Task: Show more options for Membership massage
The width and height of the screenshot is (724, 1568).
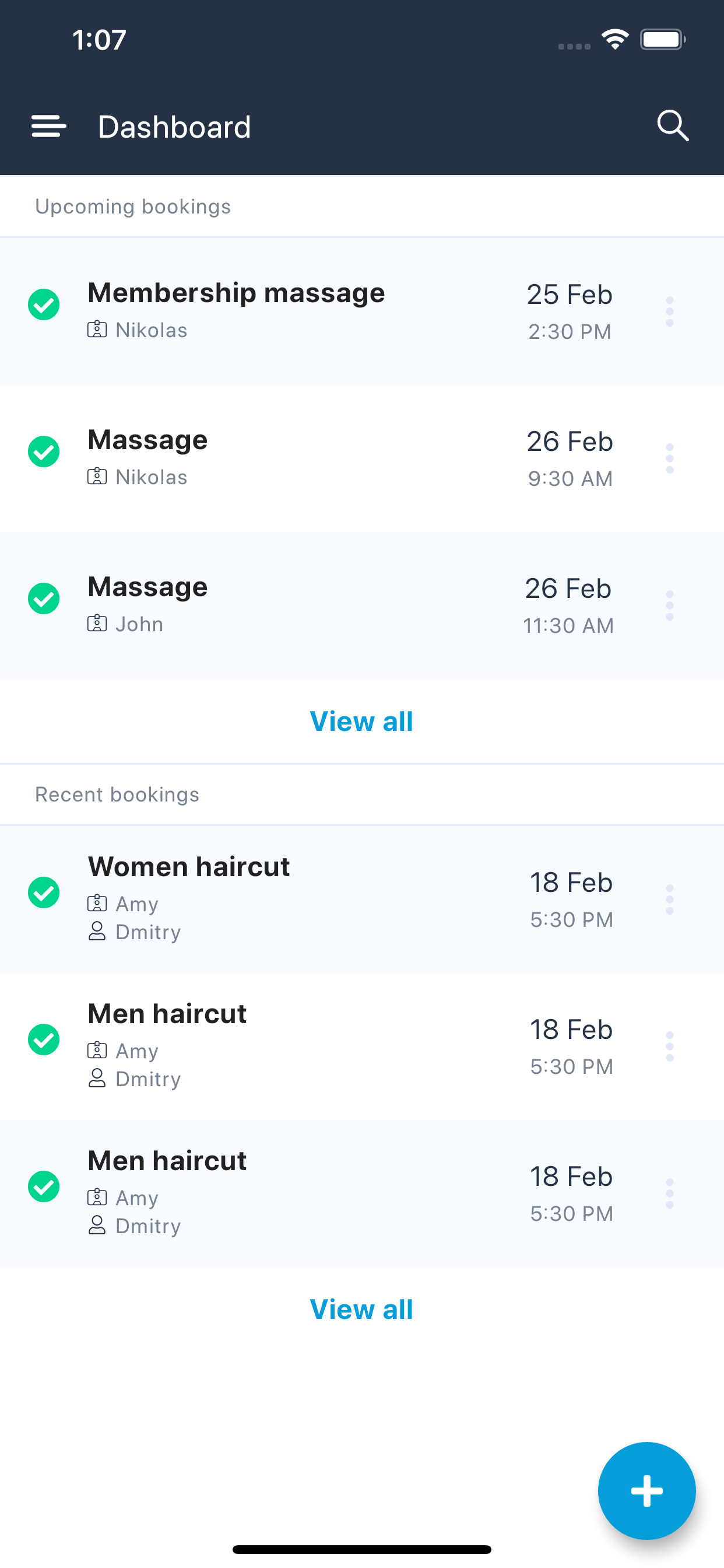Action: [x=669, y=311]
